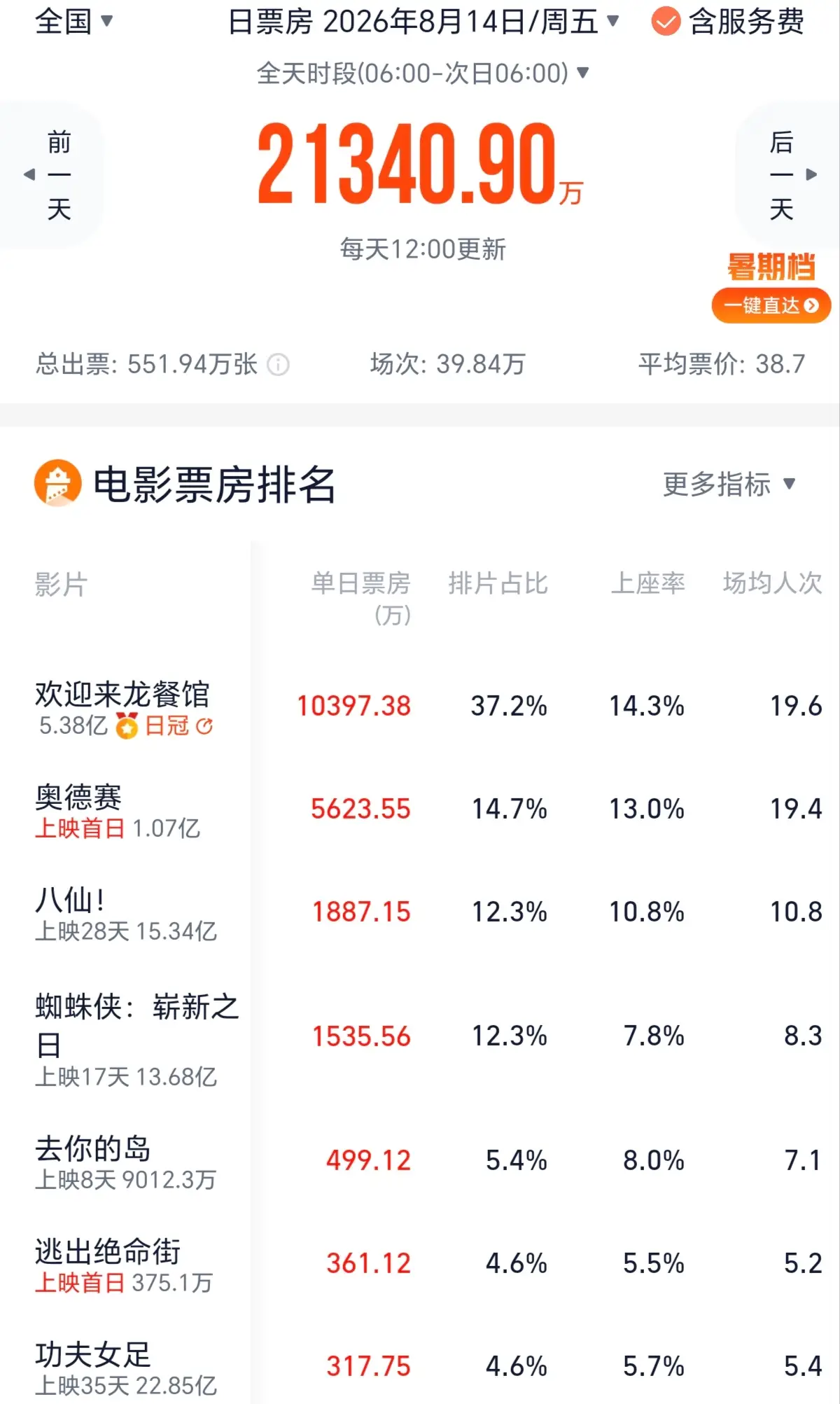
Task: Open the 日票房 date picker dropdown
Action: 423,22
